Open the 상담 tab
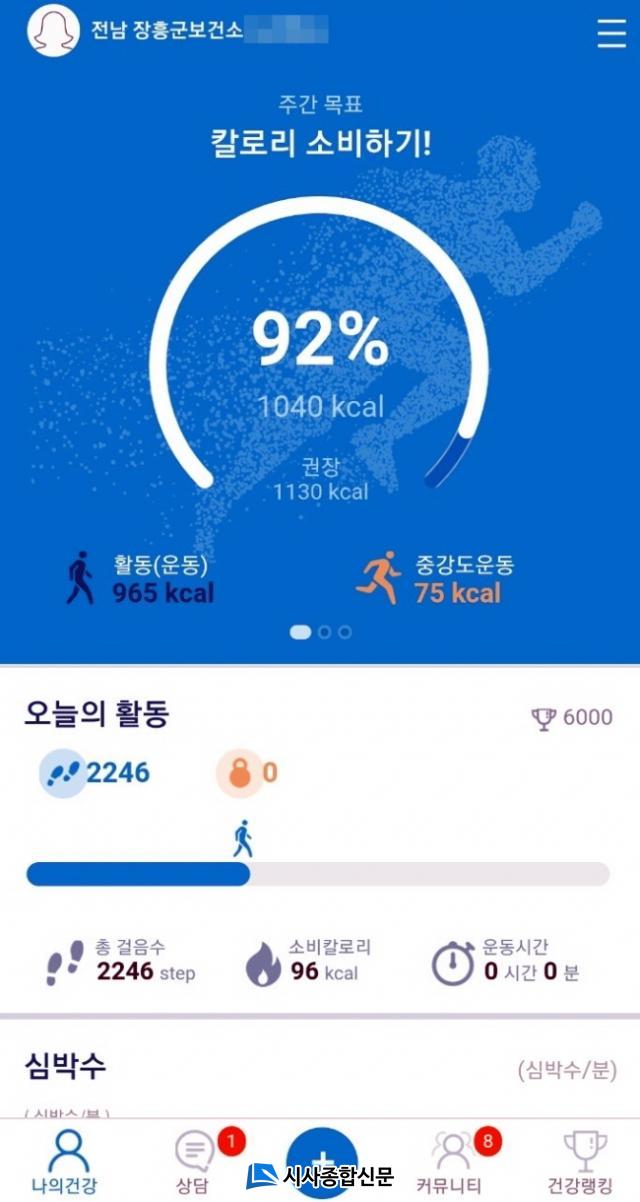This screenshot has height=1202, width=640. point(194,1160)
